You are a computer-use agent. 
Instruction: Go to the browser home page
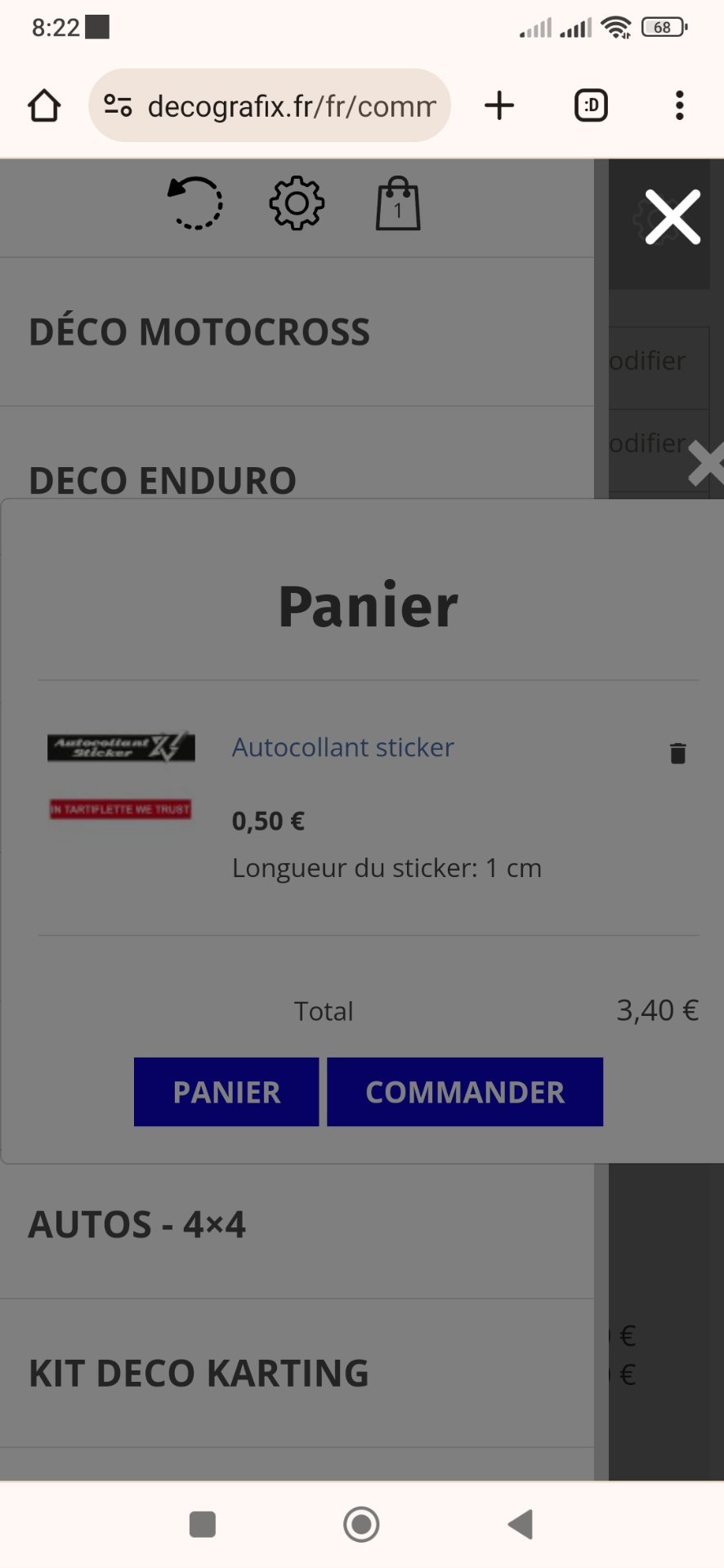(x=44, y=106)
